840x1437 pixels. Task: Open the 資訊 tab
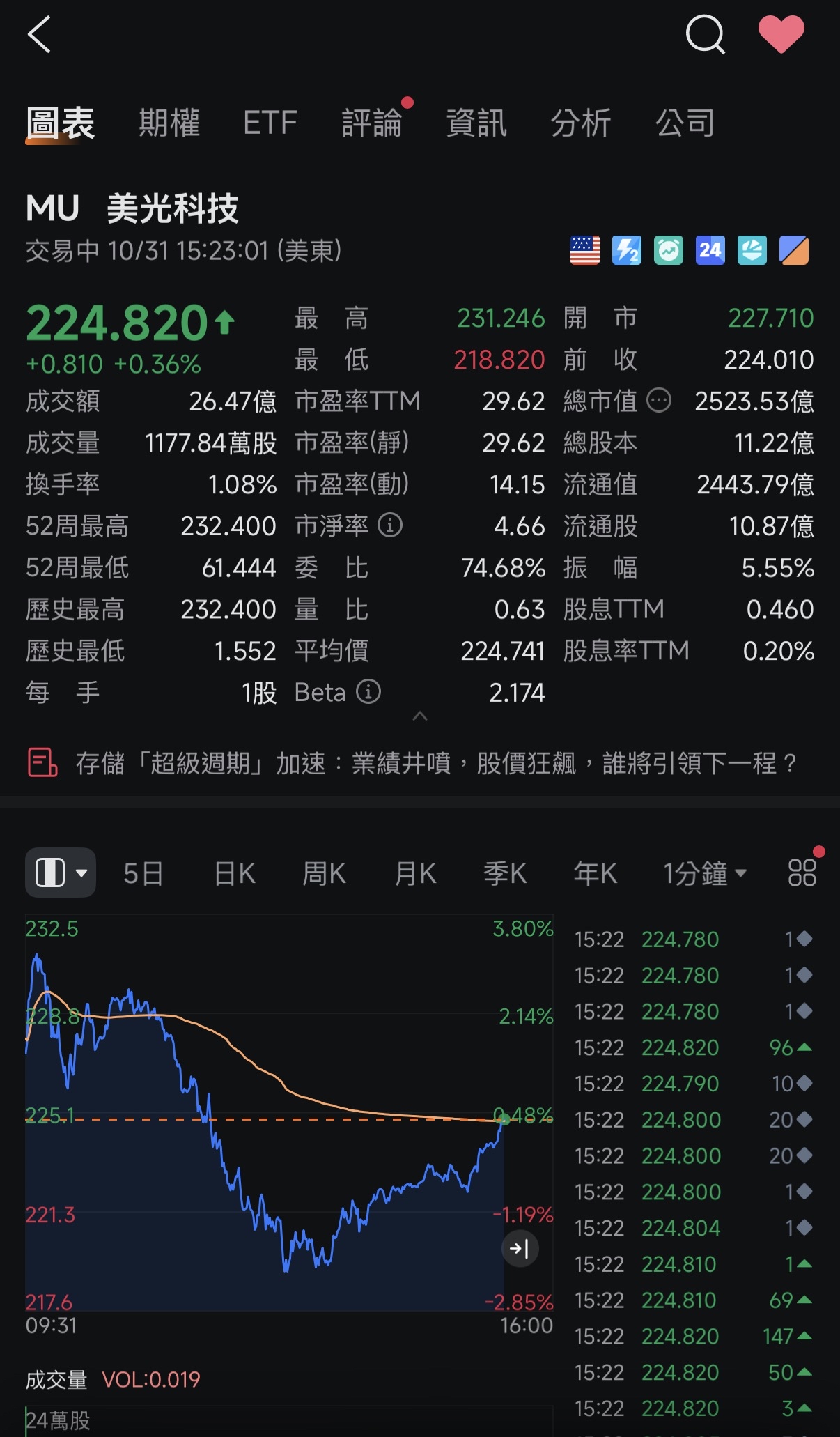(476, 123)
